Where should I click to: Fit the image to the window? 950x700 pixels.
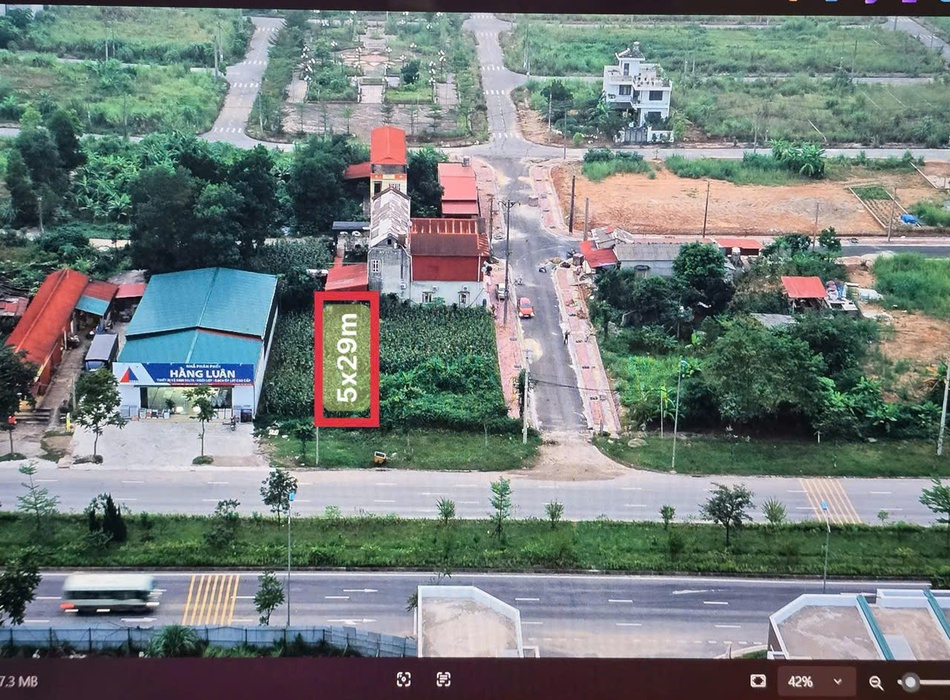click(758, 681)
